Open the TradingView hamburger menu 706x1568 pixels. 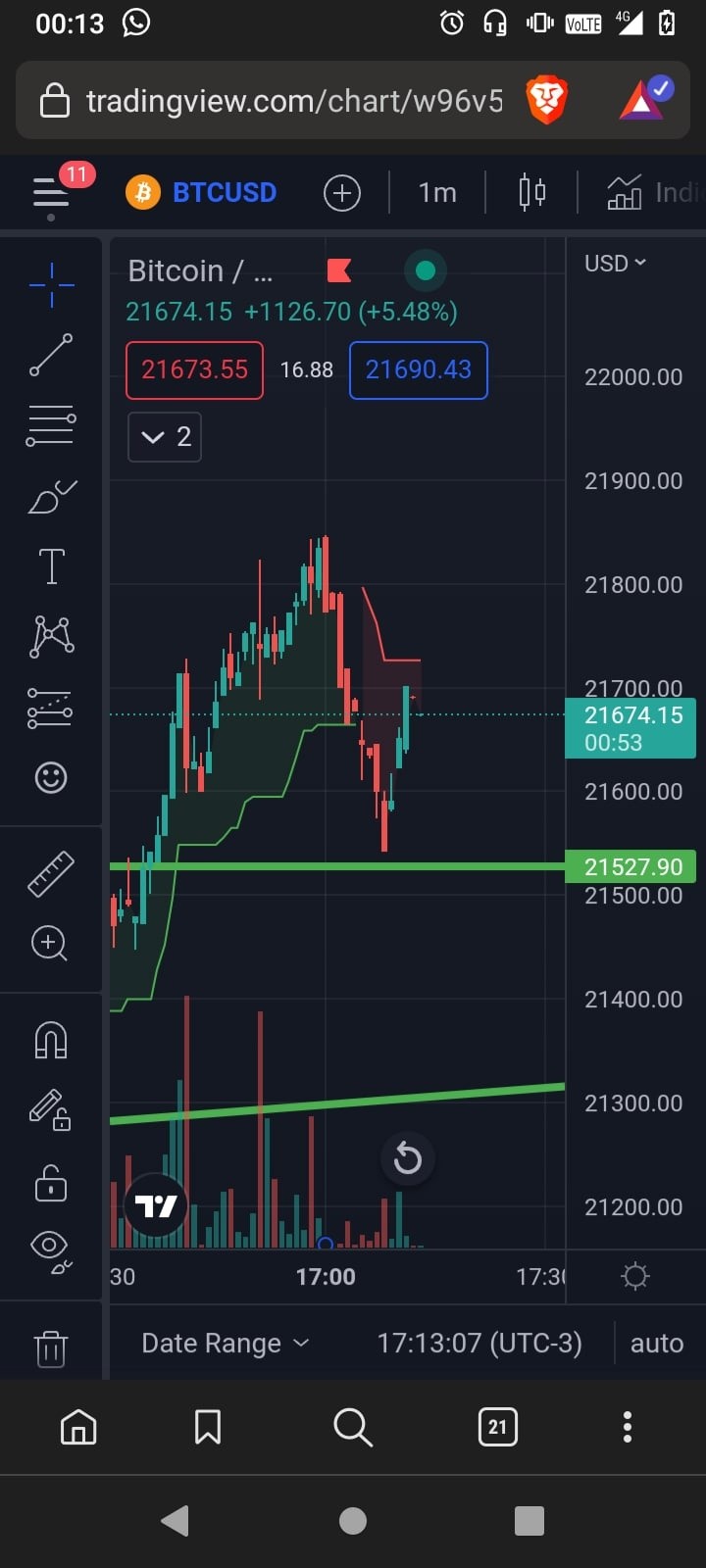pyautogui.click(x=51, y=193)
